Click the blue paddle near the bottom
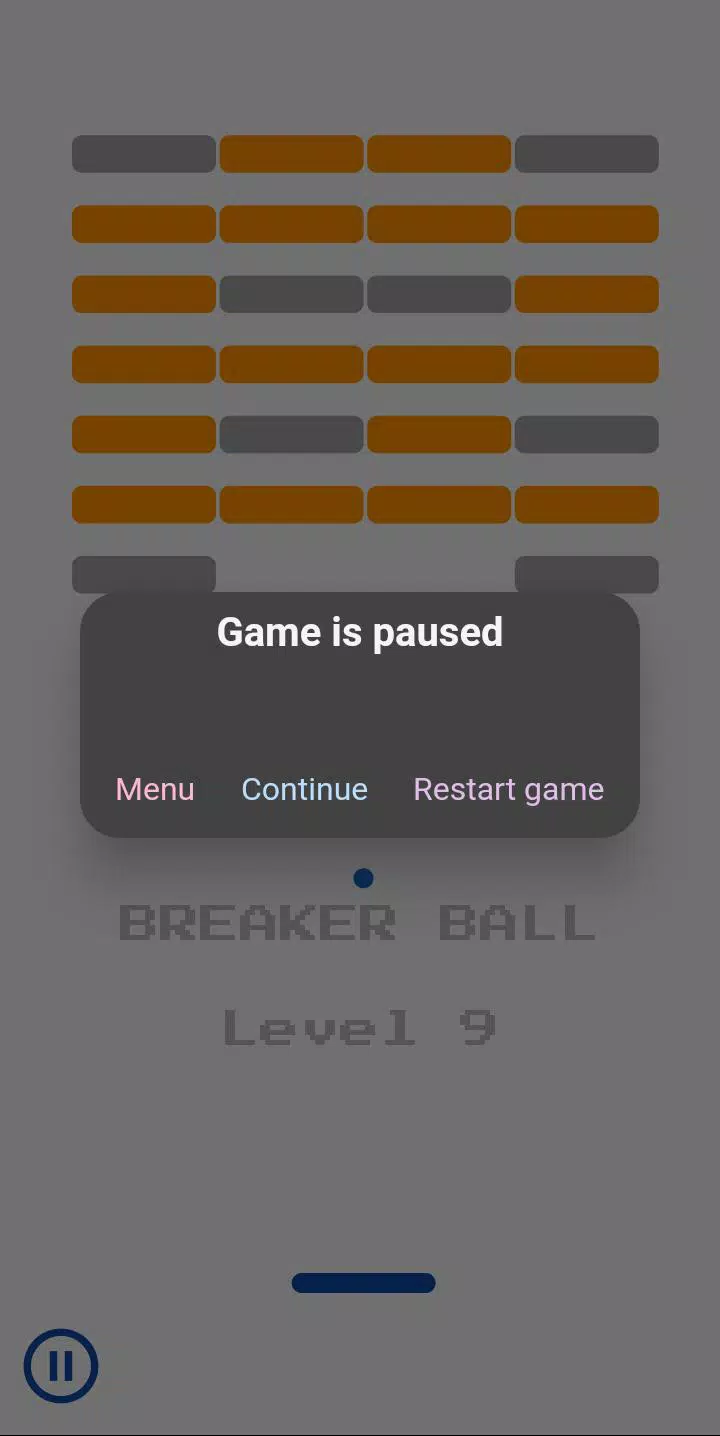720x1436 pixels. tap(363, 1282)
